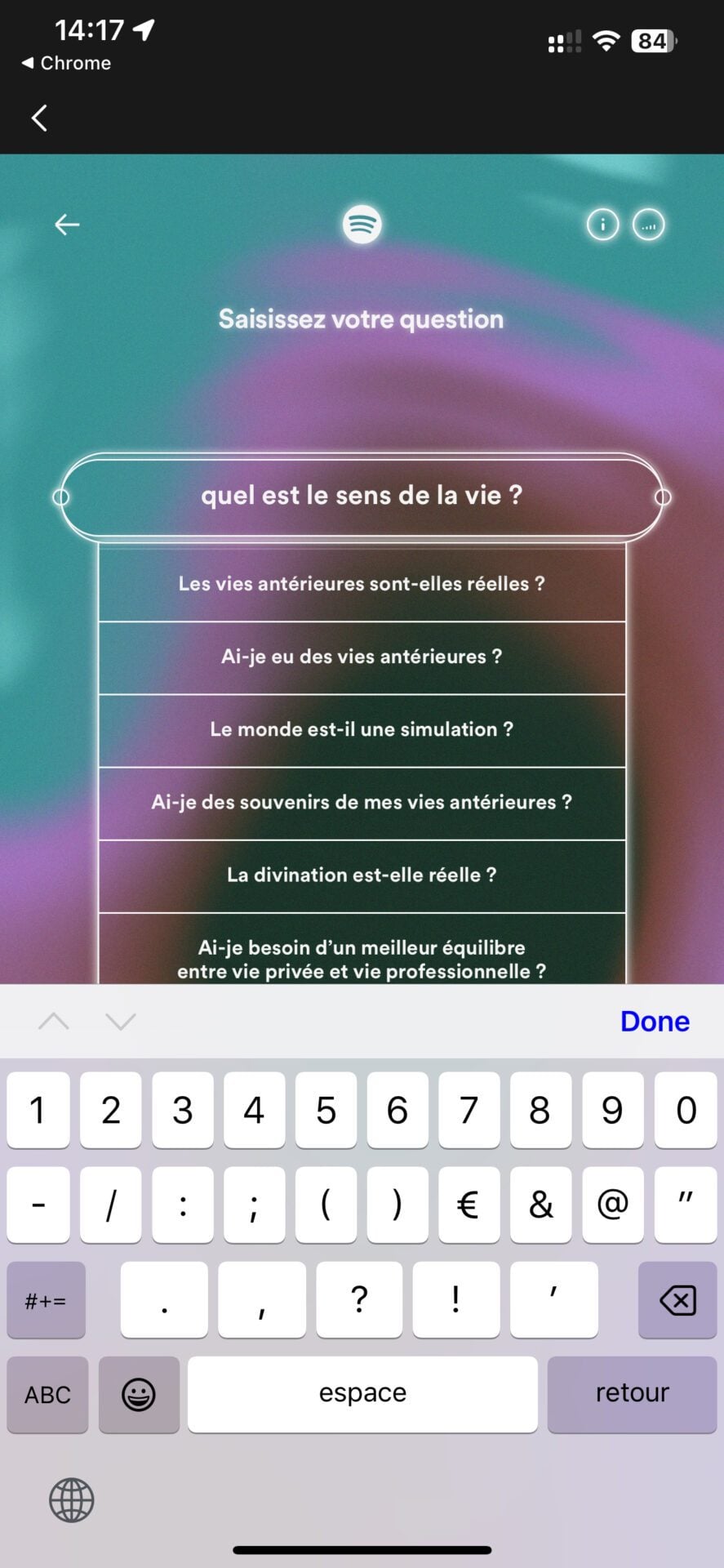724x1568 pixels.
Task: Select "Les vies antérieures sont-elles réelles ?"
Action: (x=362, y=584)
